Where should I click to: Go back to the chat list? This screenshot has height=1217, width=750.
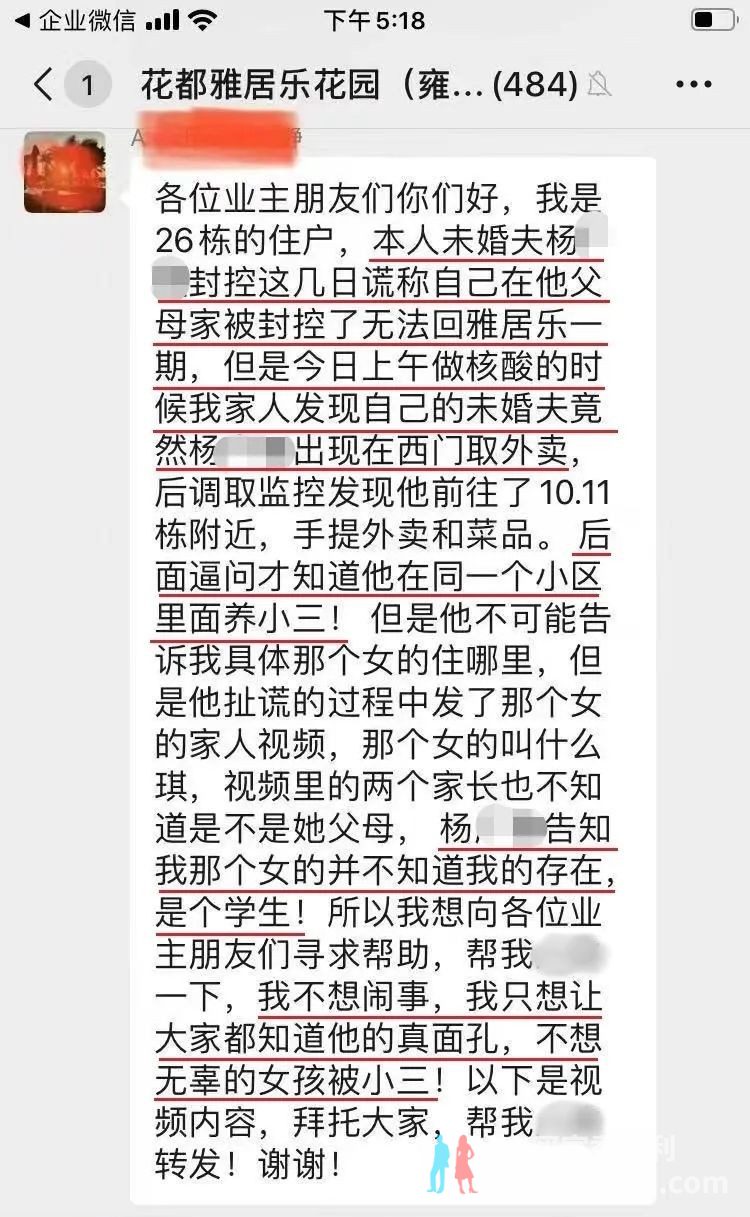tap(44, 85)
